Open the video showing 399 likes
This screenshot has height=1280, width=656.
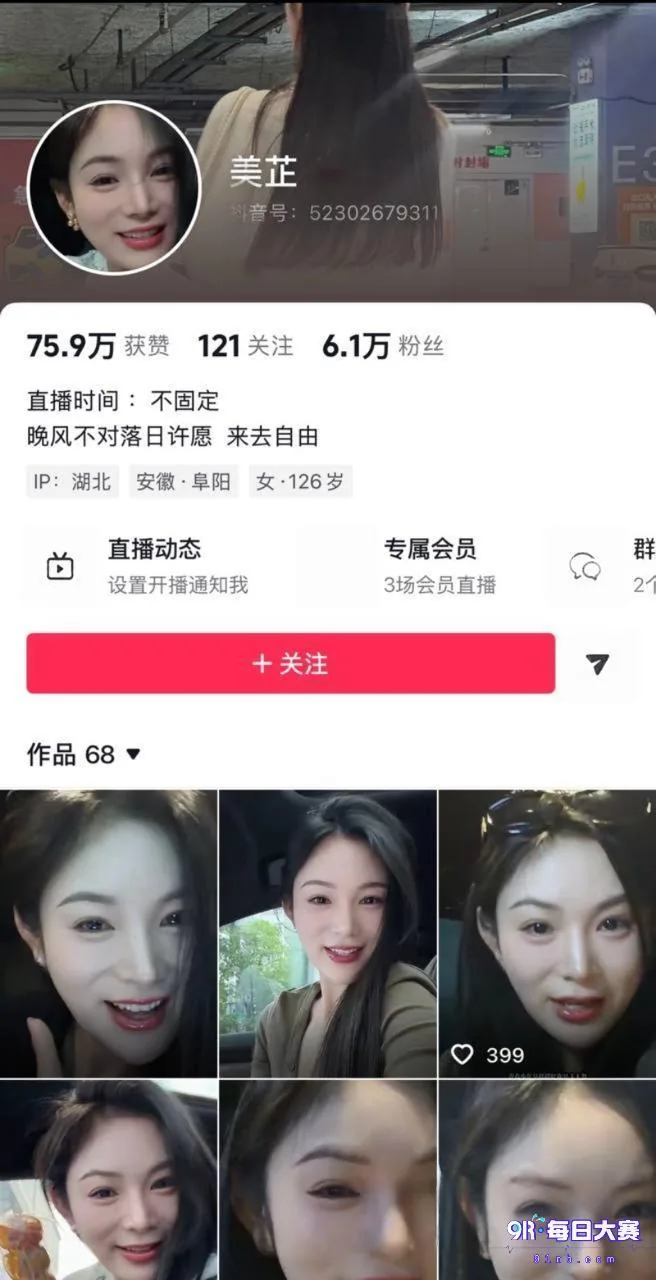pyautogui.click(x=548, y=933)
